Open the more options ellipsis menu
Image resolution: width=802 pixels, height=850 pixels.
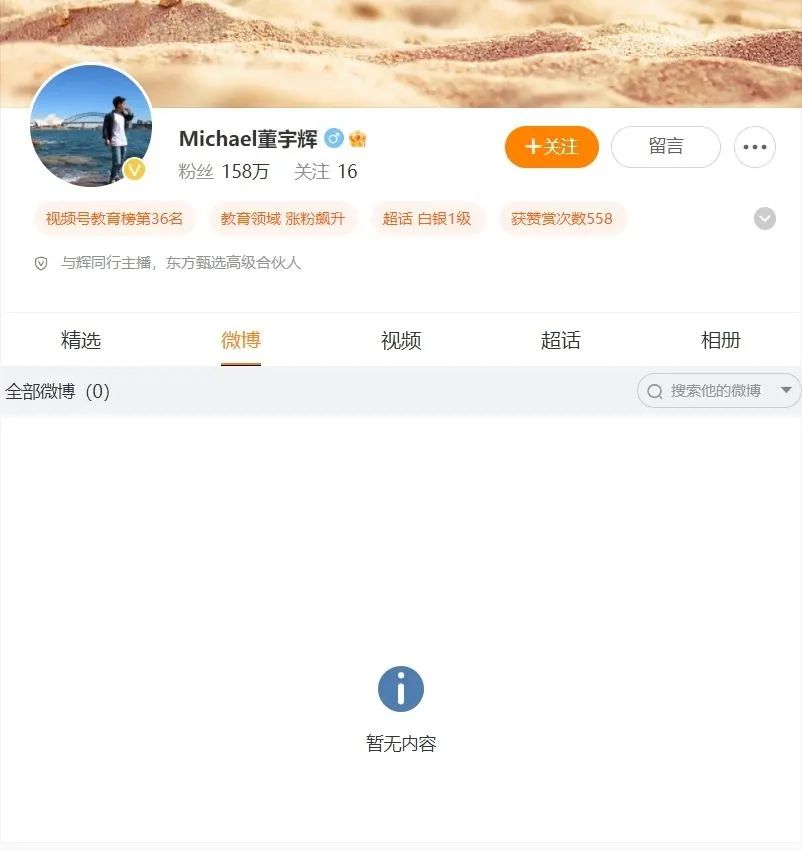click(755, 146)
